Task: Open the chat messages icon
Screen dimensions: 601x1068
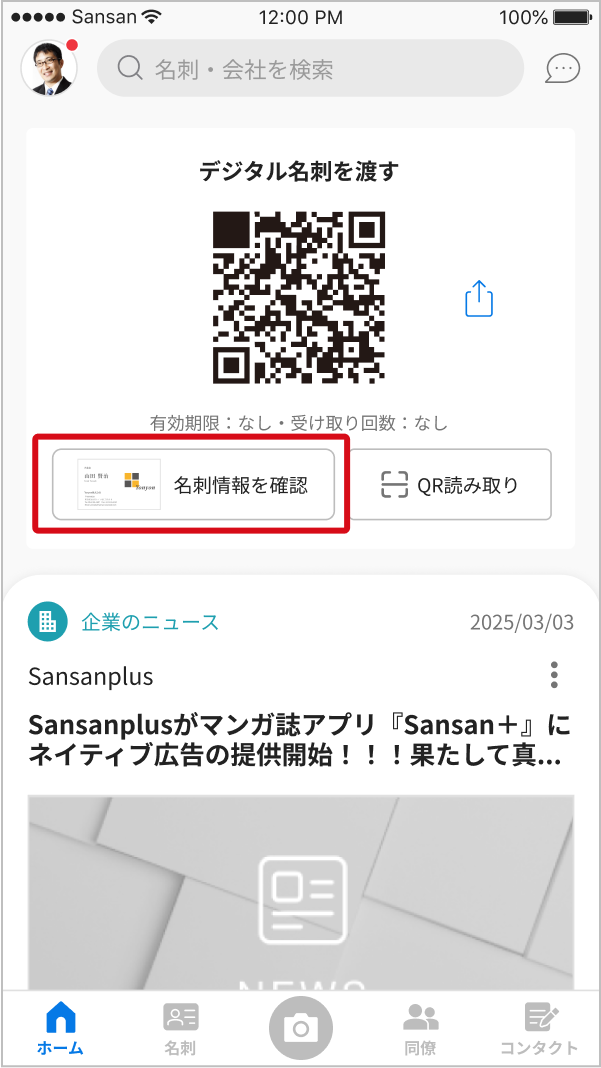Action: (562, 69)
